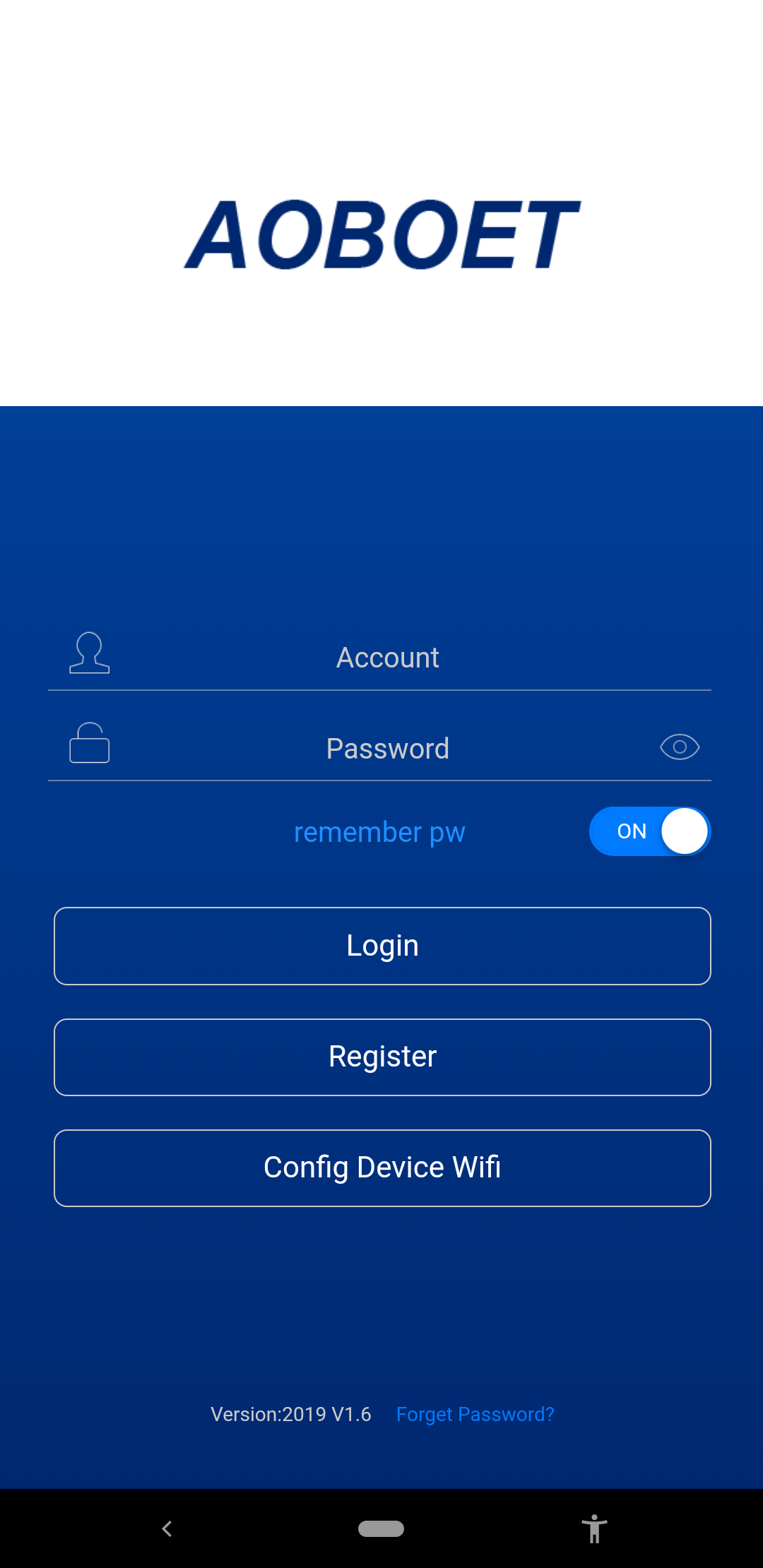This screenshot has height=1568, width=763.
Task: Open the accessibility shortcut button
Action: point(594,1528)
